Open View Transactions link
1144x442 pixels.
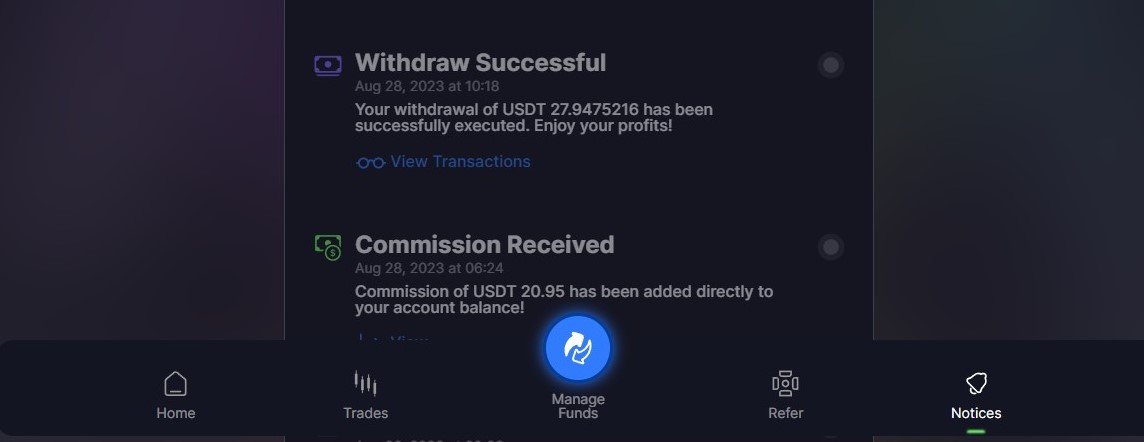445,162
